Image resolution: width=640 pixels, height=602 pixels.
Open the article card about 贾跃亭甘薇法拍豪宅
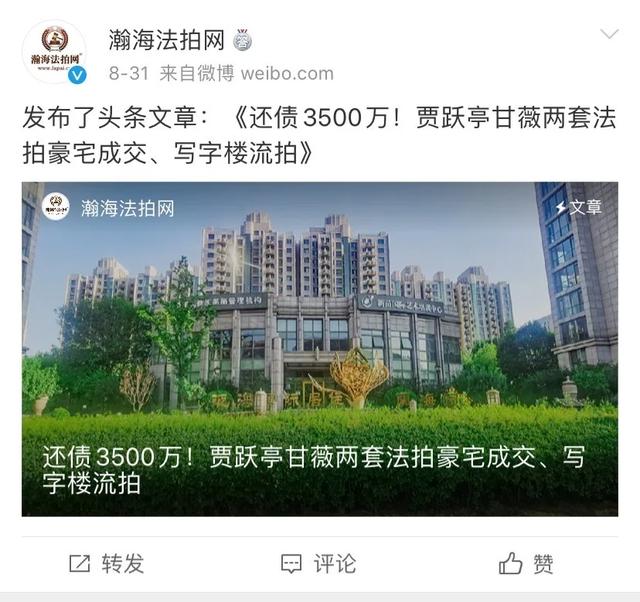click(x=319, y=348)
